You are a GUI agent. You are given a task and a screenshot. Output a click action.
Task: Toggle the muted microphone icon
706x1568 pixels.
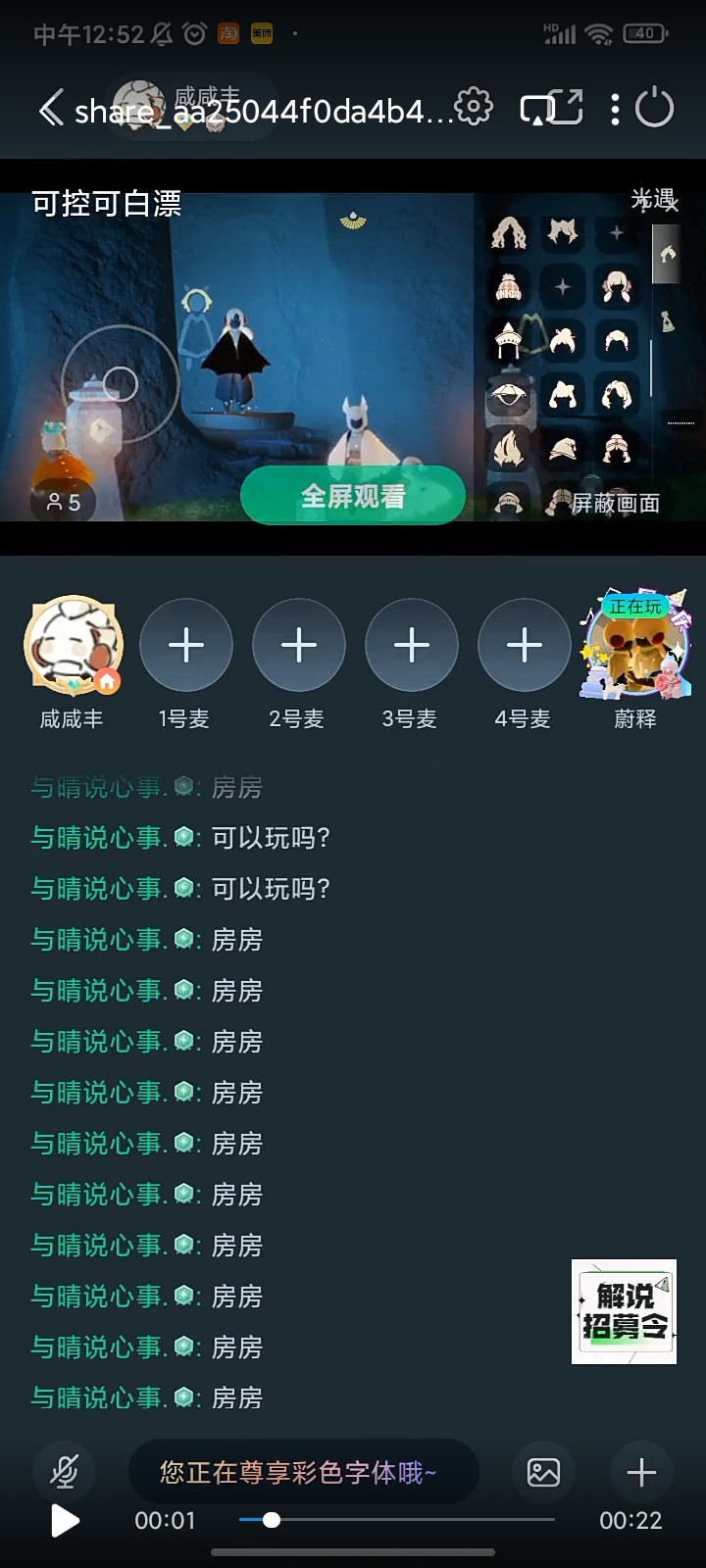pos(64,1472)
